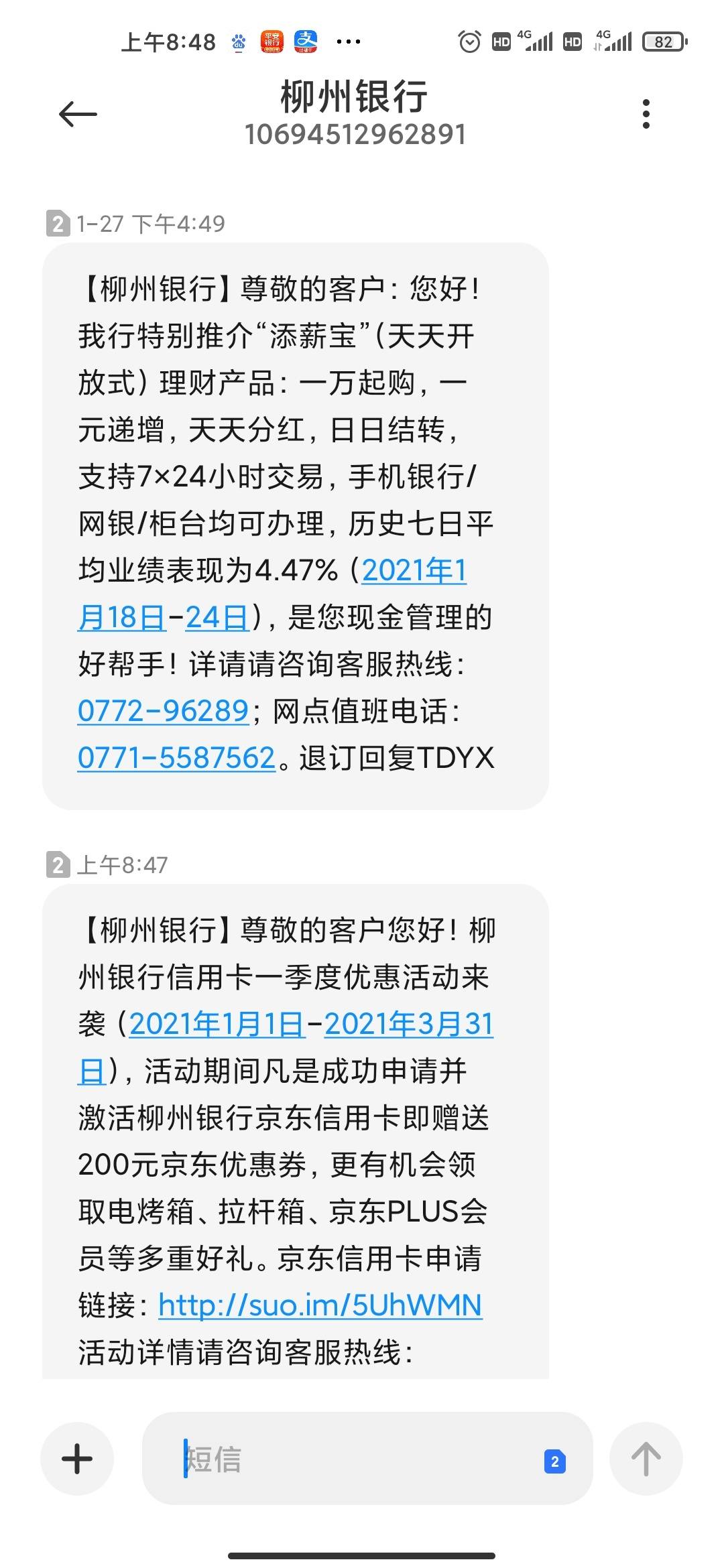Dial the branch number 0771-5587562

pos(177,758)
